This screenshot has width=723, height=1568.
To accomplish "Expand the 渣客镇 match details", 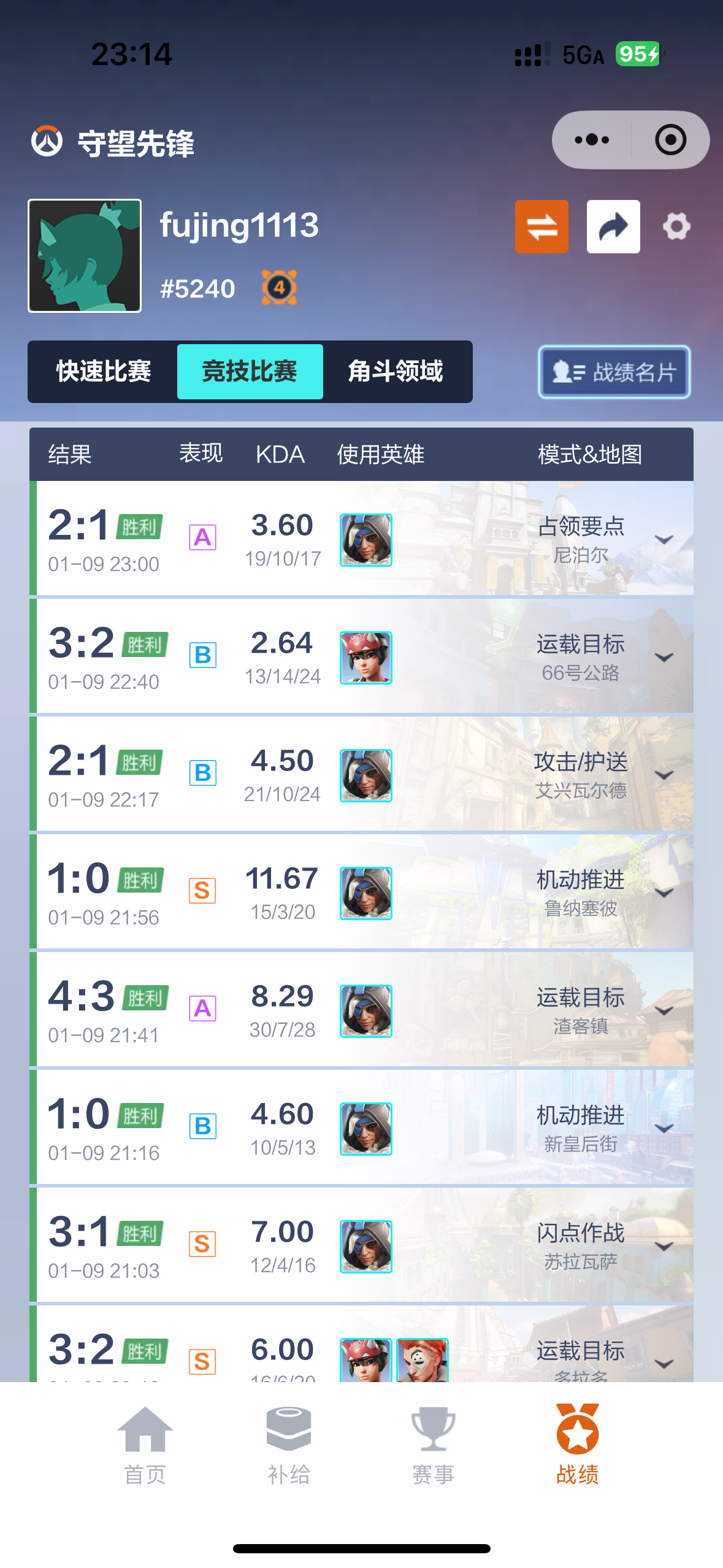I will pos(664,1010).
